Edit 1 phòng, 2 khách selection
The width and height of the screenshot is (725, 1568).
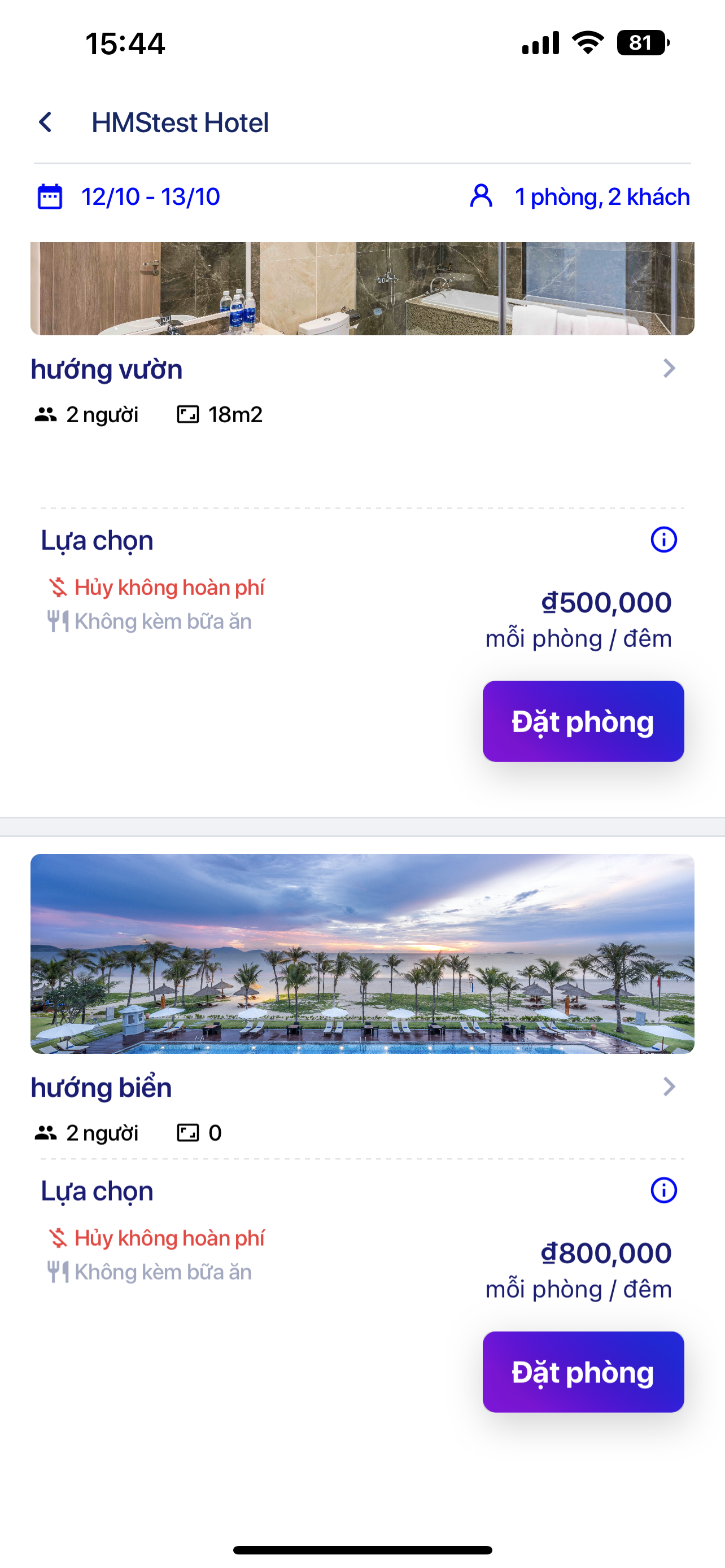579,196
